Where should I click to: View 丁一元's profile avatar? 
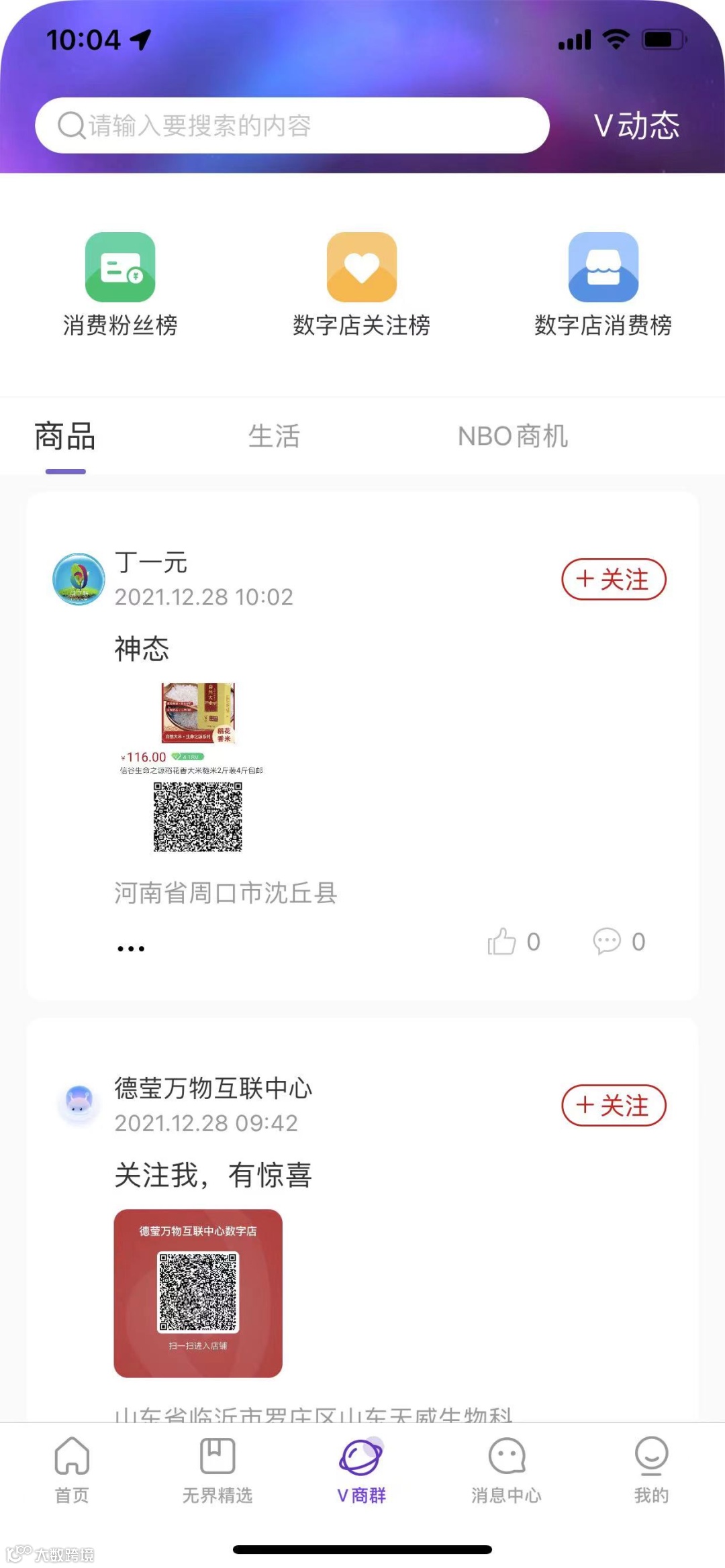[79, 579]
